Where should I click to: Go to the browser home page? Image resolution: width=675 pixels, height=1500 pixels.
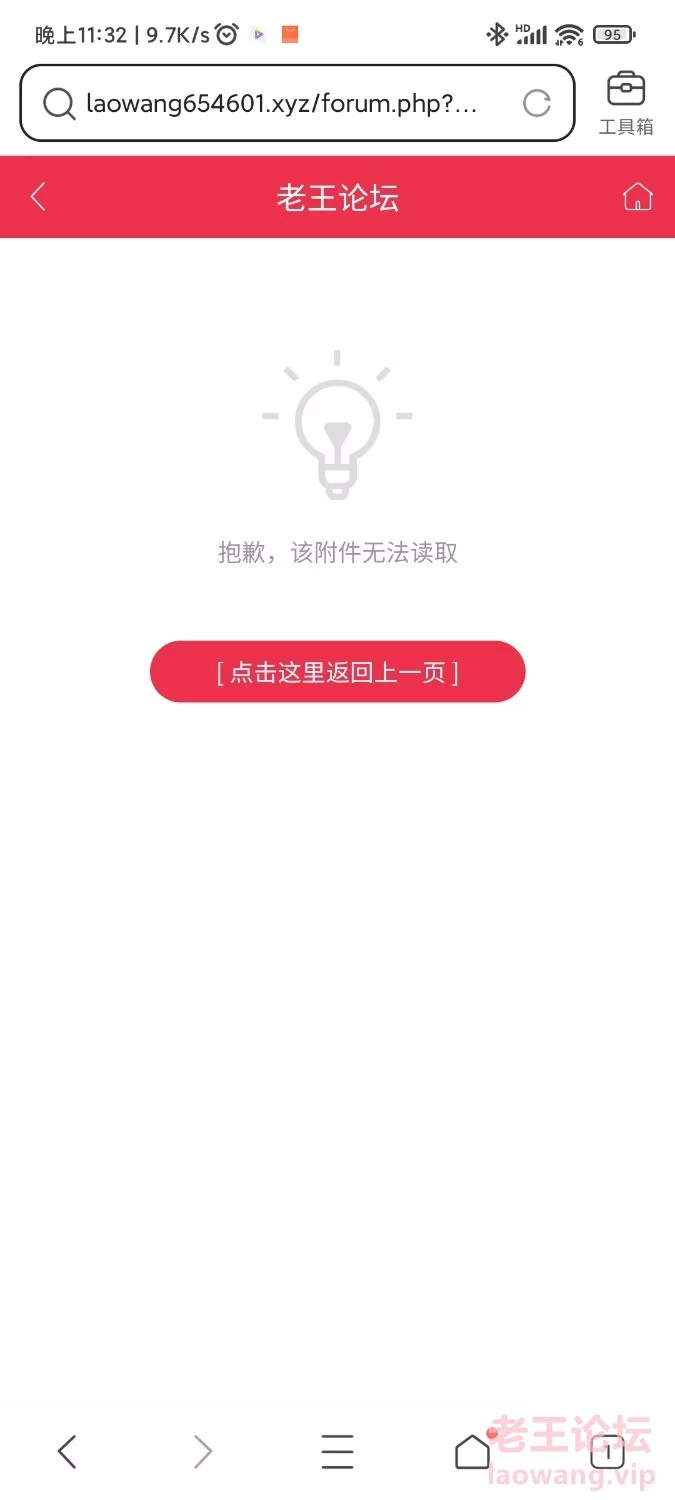coord(473,1451)
